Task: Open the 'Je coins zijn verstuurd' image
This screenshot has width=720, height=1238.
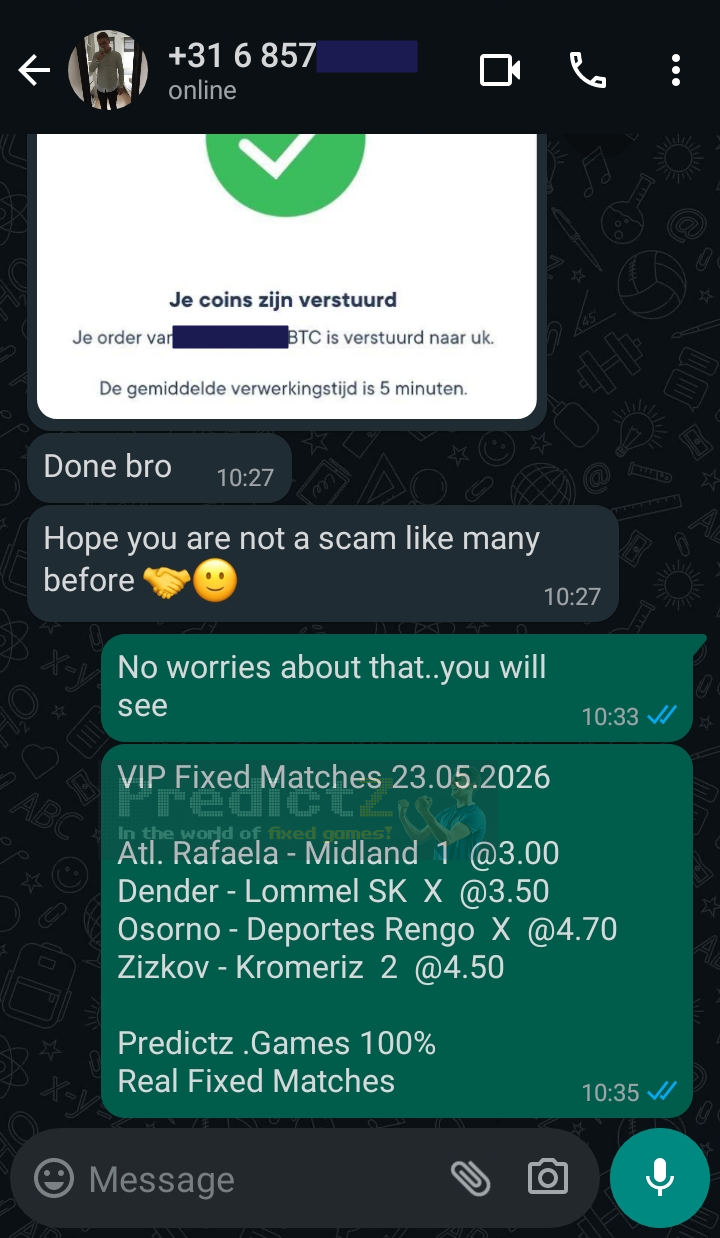Action: pos(287,276)
